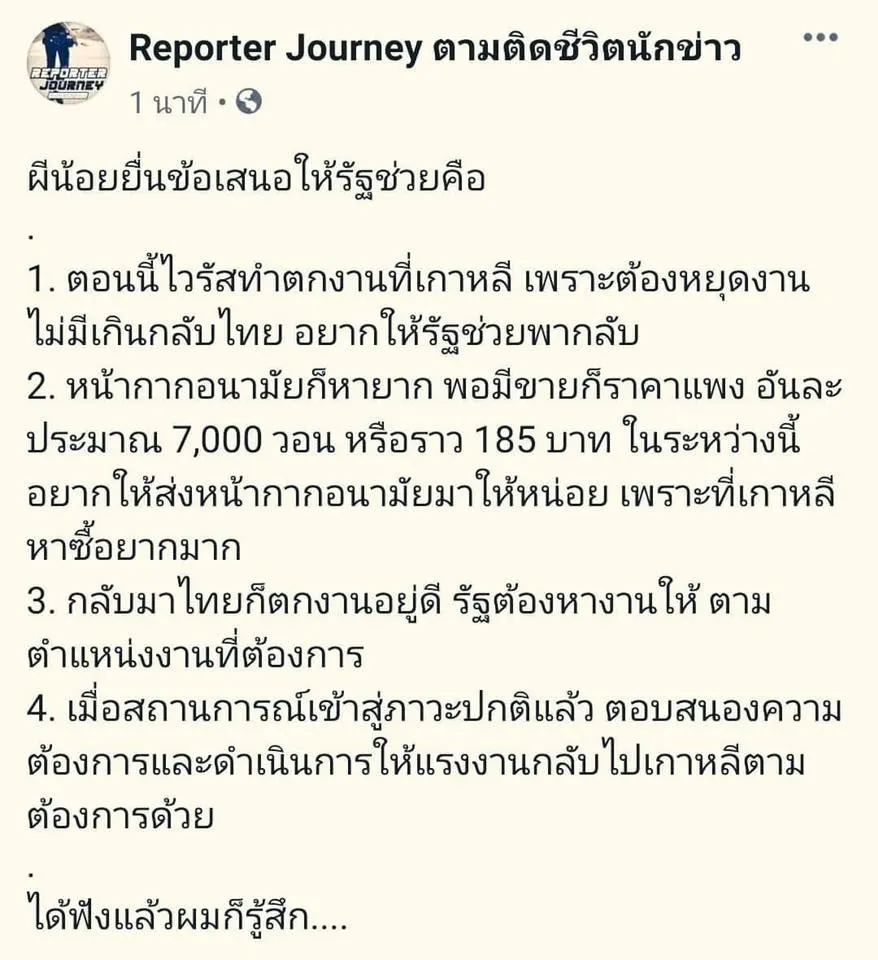878x960 pixels.
Task: Open the Reporter Journey page profile picture
Action: 68,64
